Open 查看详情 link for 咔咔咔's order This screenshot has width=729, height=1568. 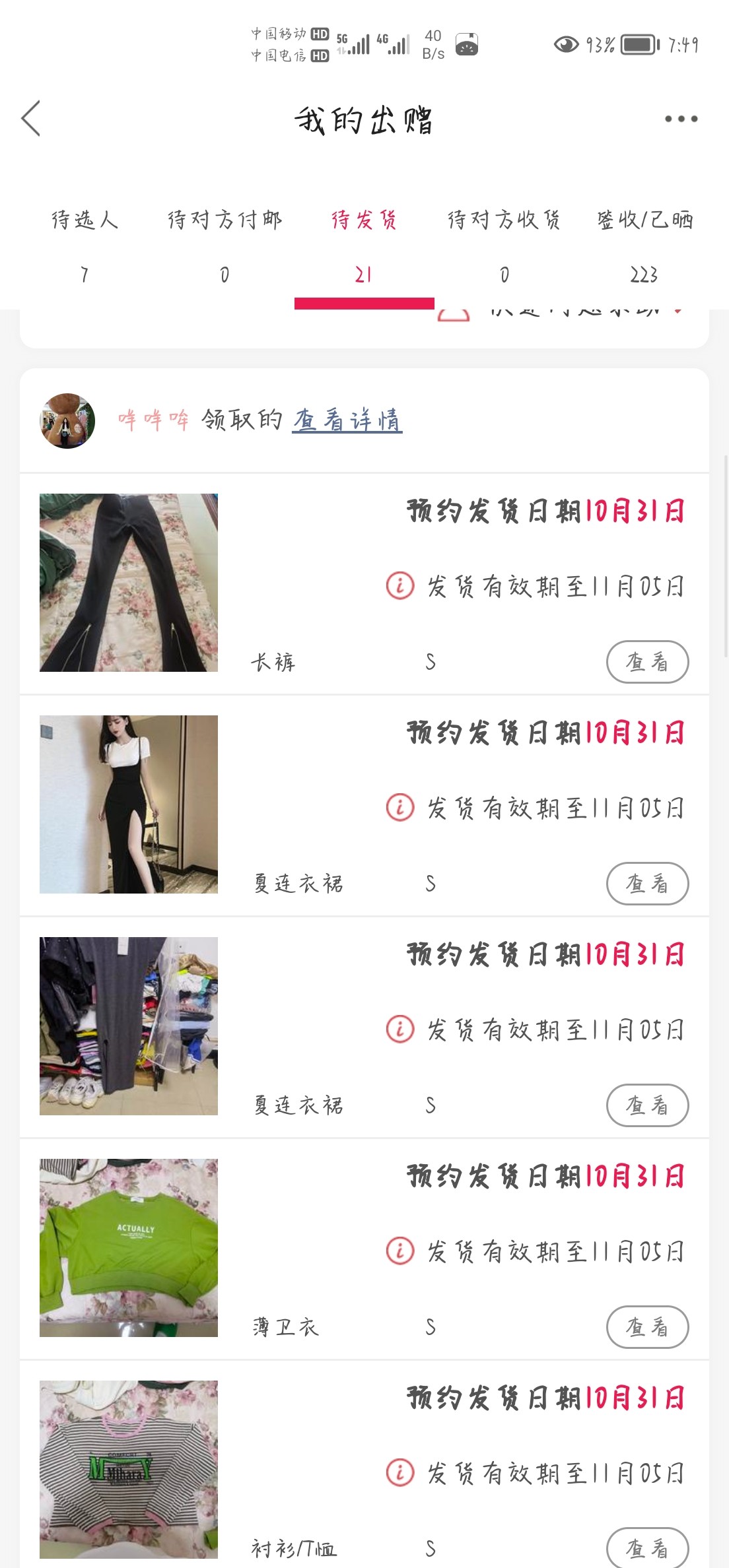point(347,420)
